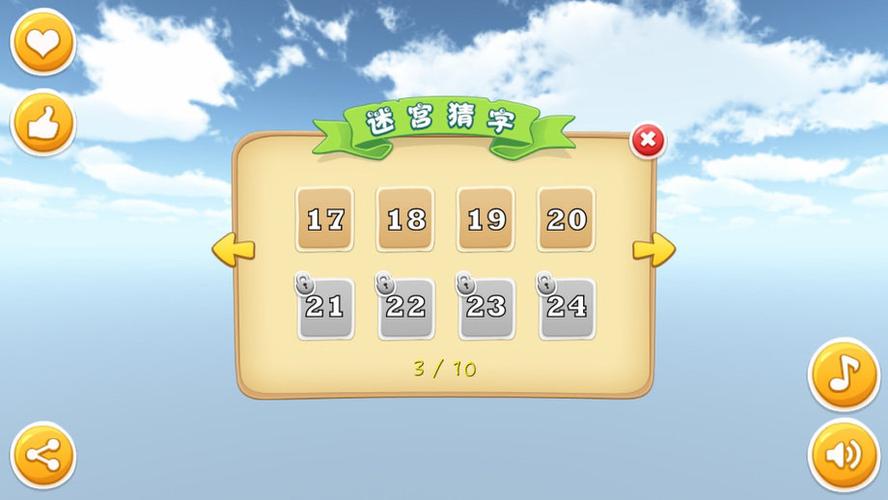Screen dimensions: 888x500
Task: Tap locked level 21
Action: [x=325, y=307]
